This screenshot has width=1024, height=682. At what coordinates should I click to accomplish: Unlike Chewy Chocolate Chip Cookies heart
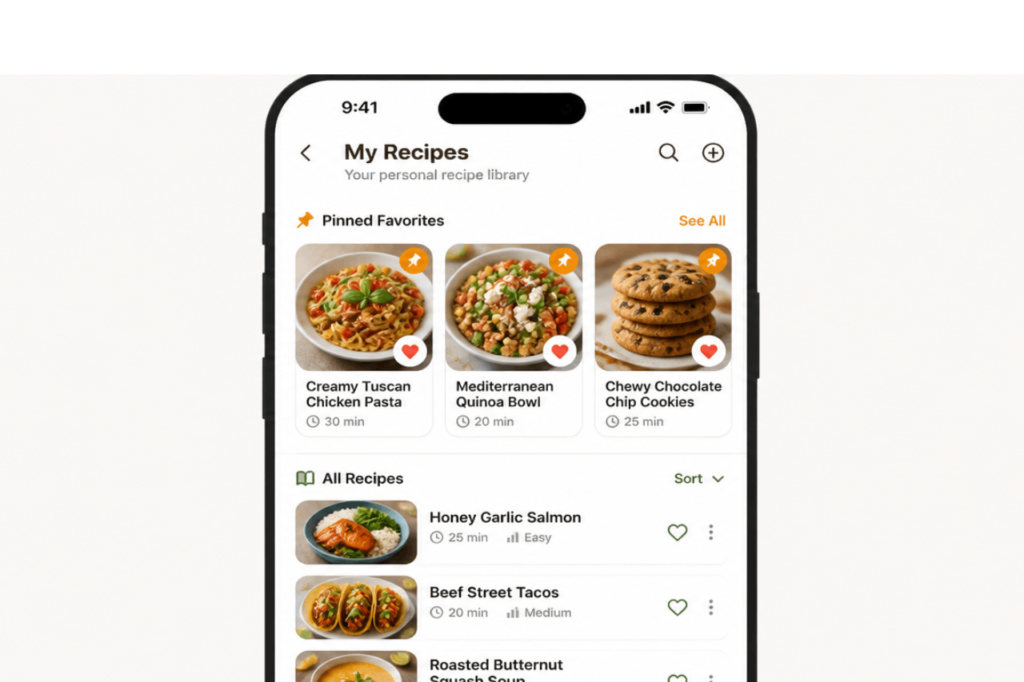click(x=709, y=351)
